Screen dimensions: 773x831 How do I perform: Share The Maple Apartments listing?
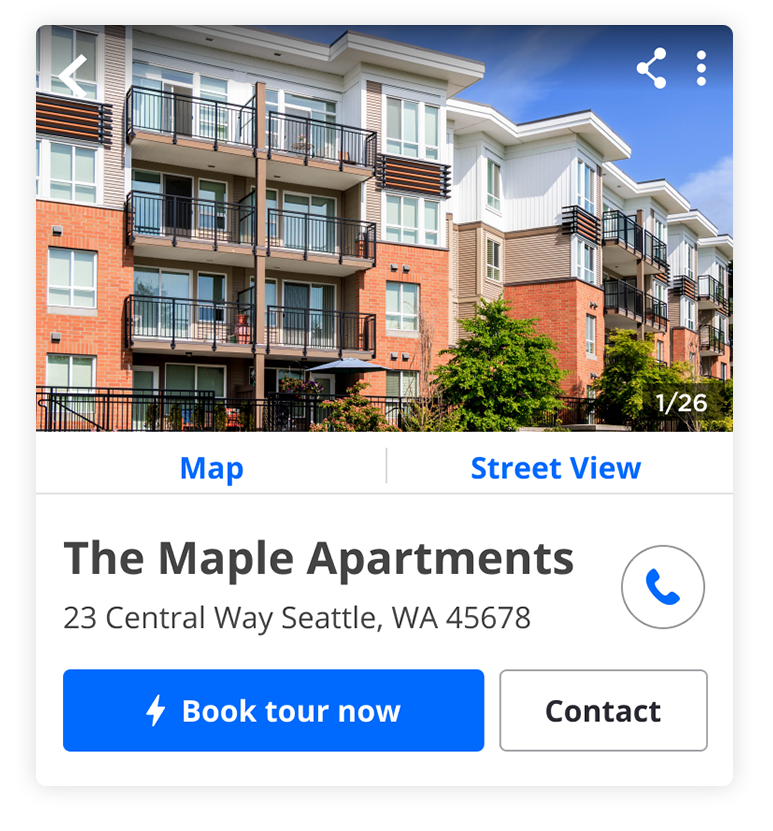tap(651, 69)
